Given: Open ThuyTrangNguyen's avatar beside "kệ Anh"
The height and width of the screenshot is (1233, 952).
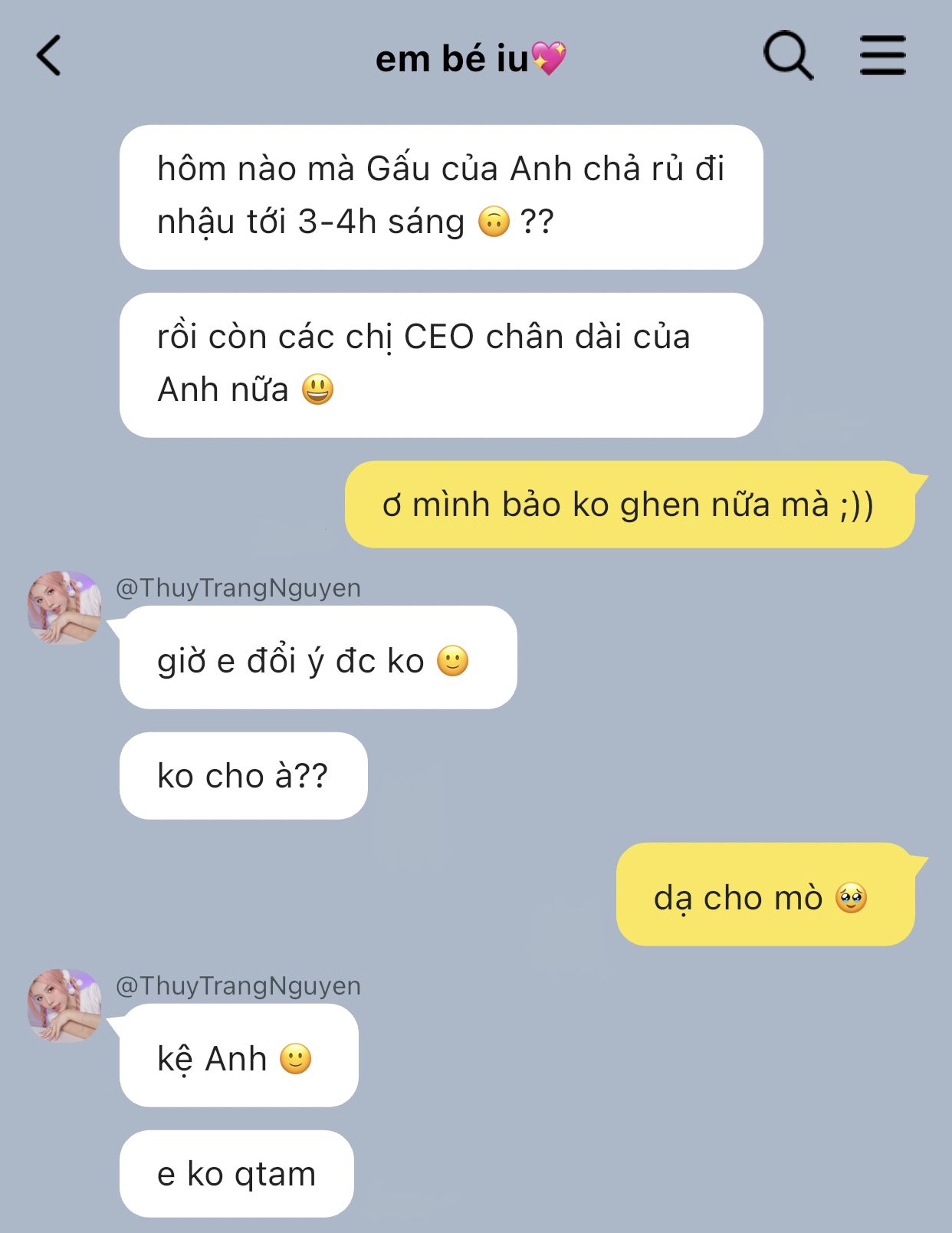Looking at the screenshot, I should (x=64, y=1005).
